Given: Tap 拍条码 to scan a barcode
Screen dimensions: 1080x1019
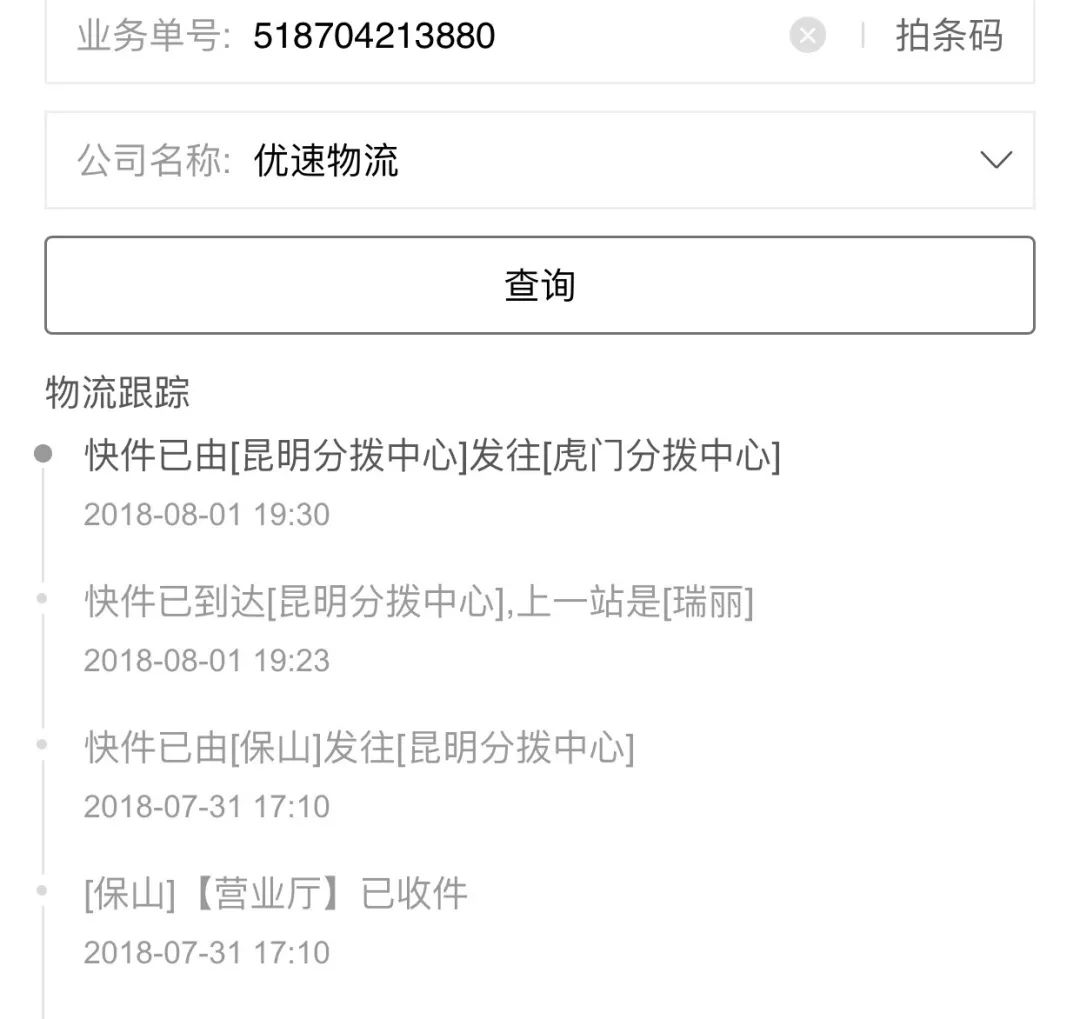Looking at the screenshot, I should click(948, 37).
